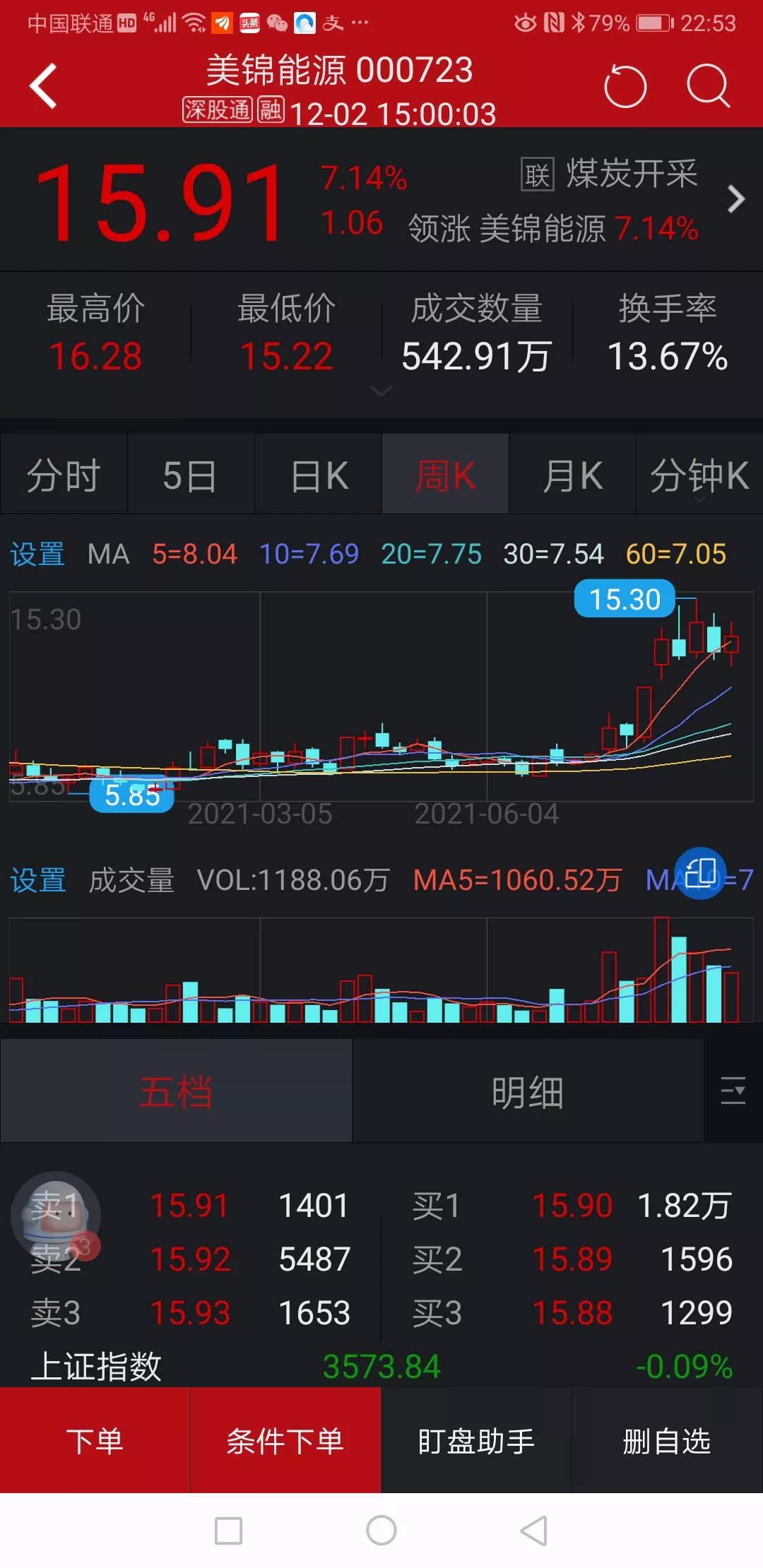Go back using the top-left arrow

[44, 86]
